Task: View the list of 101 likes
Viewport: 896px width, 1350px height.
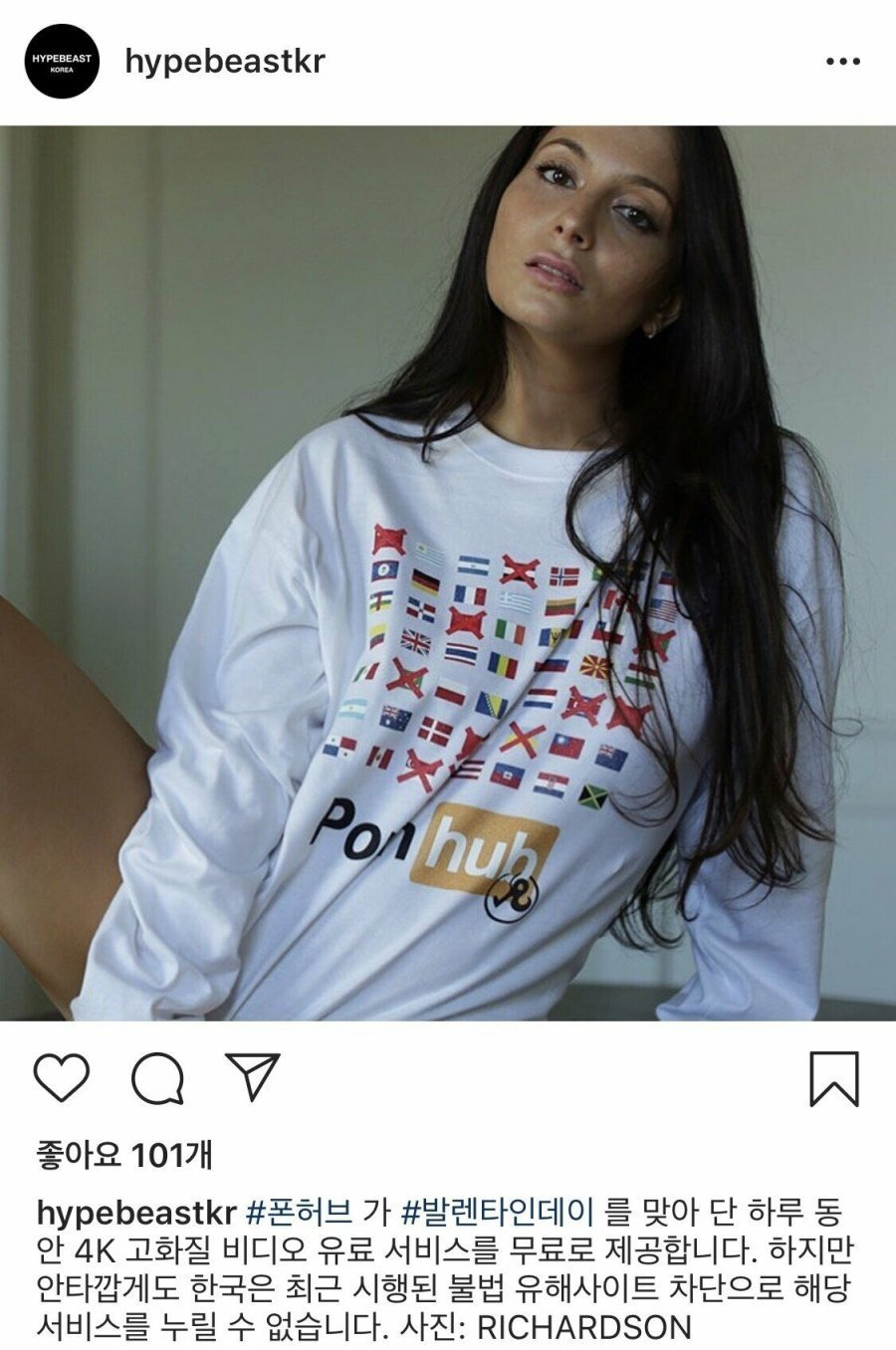Action: point(124,1155)
